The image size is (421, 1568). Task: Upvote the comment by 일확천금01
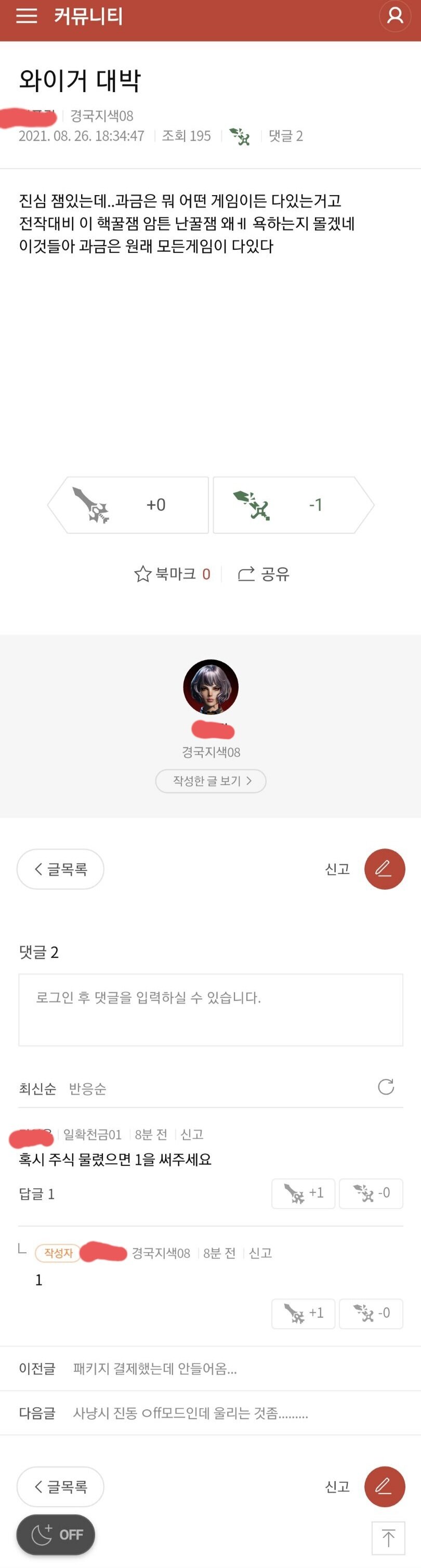(303, 1192)
